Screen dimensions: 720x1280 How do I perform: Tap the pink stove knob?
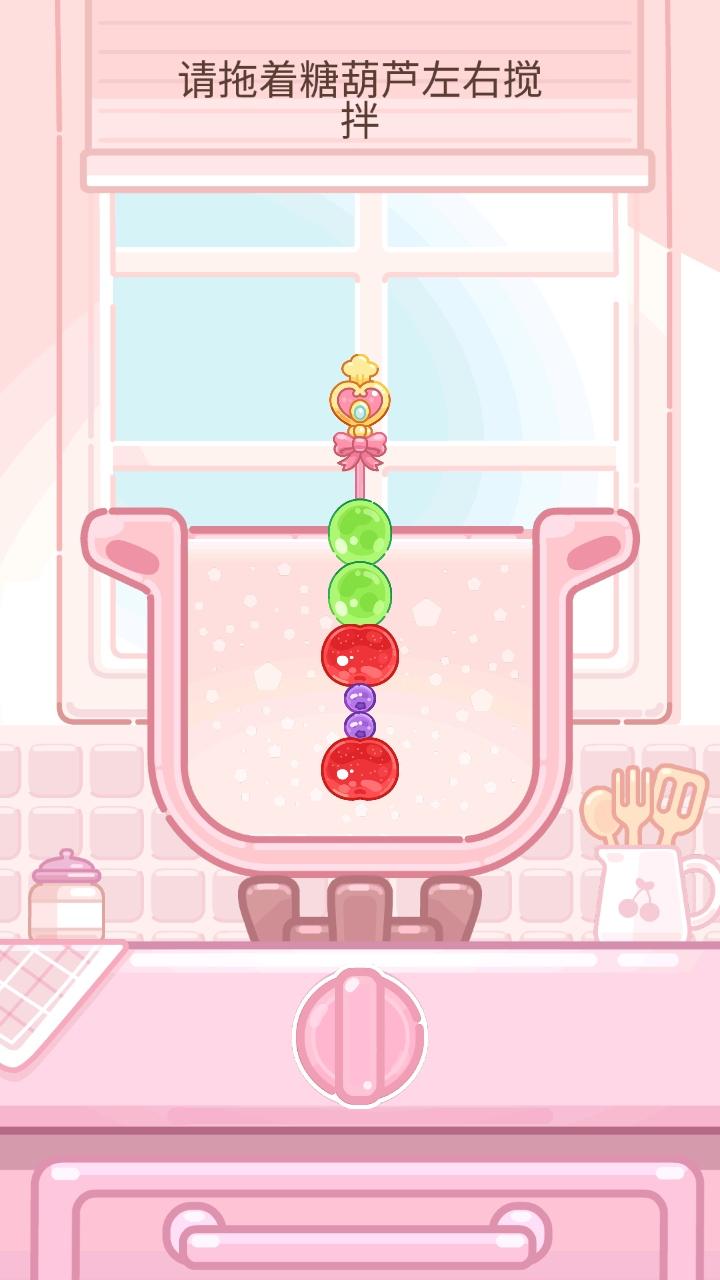(x=359, y=1036)
